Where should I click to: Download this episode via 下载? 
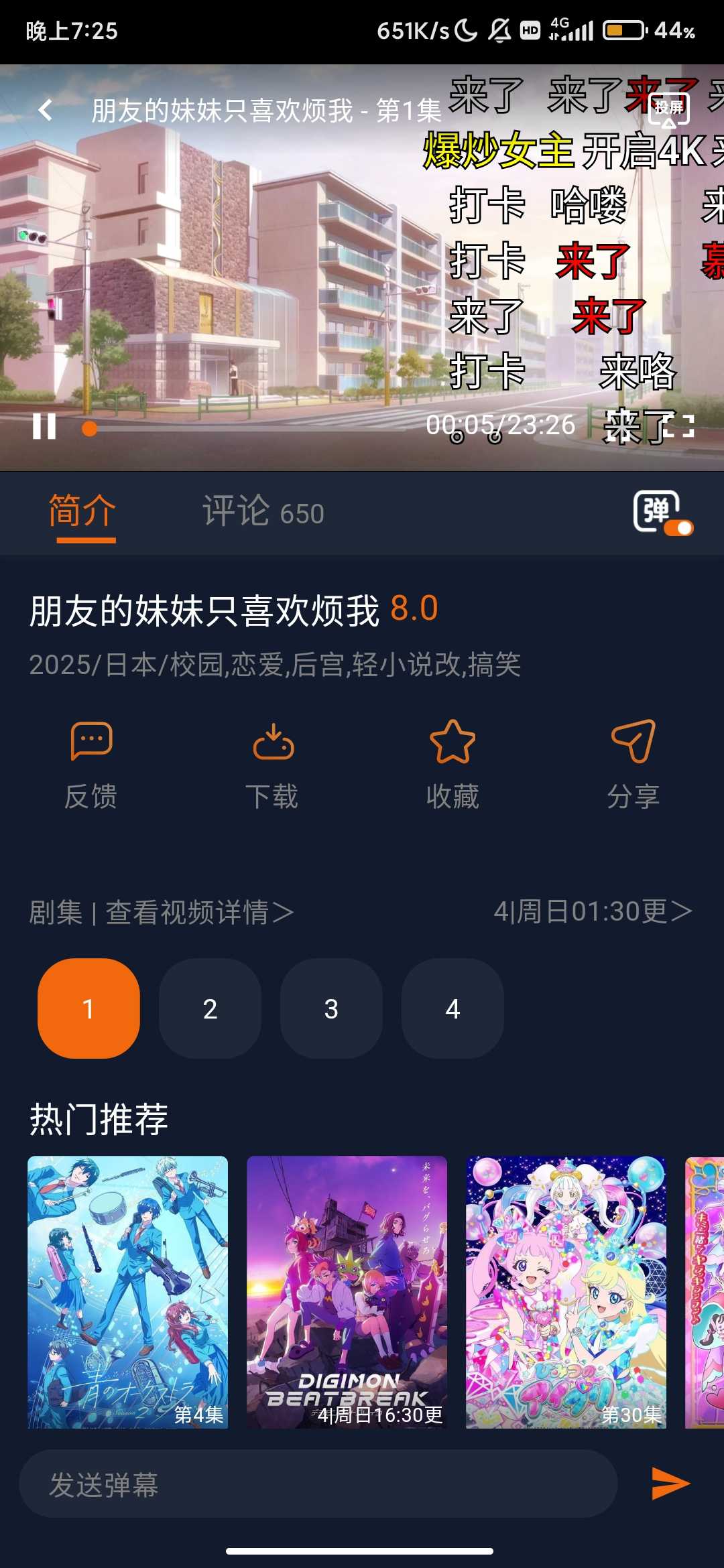point(272,764)
